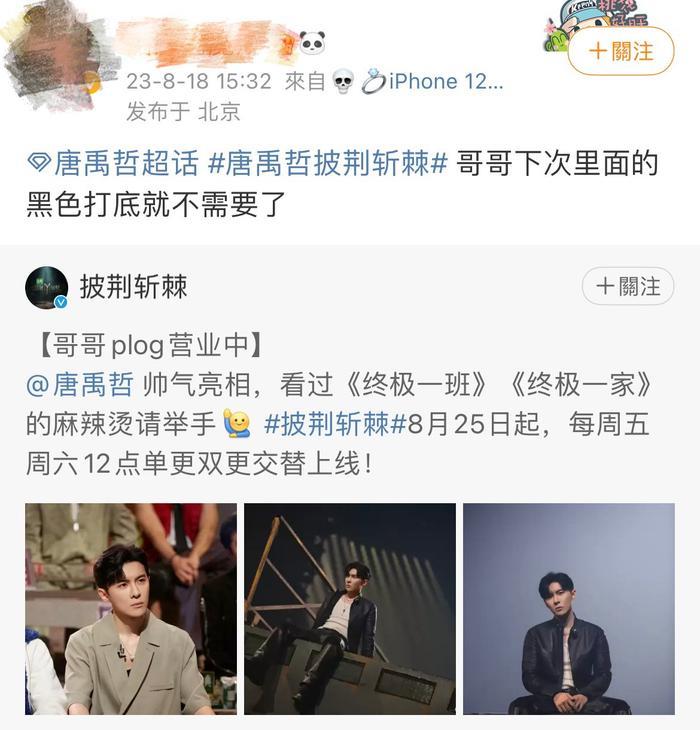Follow the post author with the orange 關注 button
Image resolution: width=700 pixels, height=730 pixels.
coord(620,50)
